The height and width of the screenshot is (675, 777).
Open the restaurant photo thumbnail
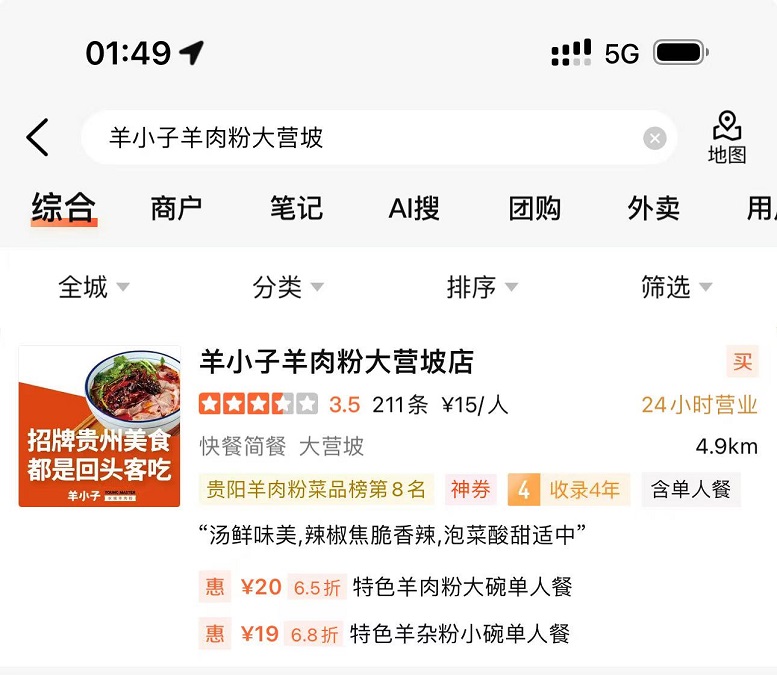[x=99, y=426]
